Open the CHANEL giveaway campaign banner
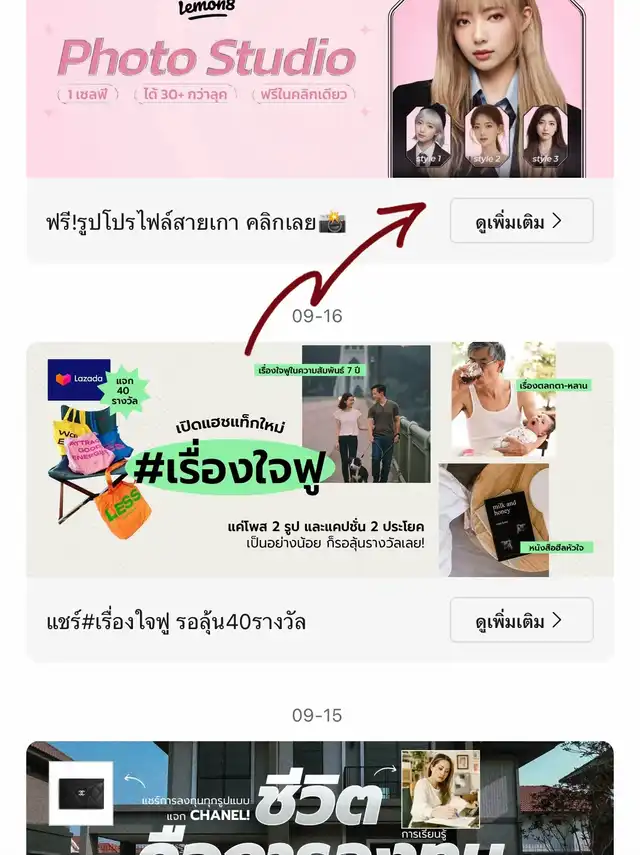640x855 pixels. [319, 800]
